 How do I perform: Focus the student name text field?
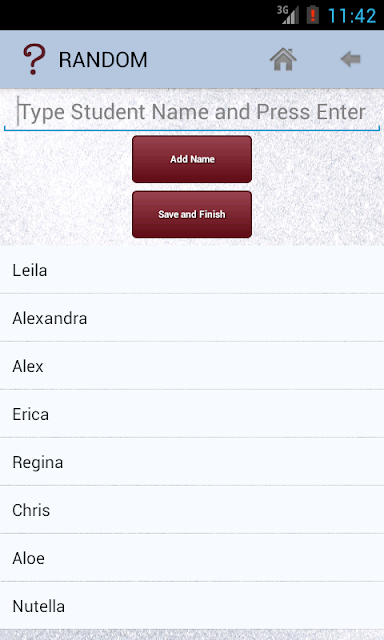(192, 112)
